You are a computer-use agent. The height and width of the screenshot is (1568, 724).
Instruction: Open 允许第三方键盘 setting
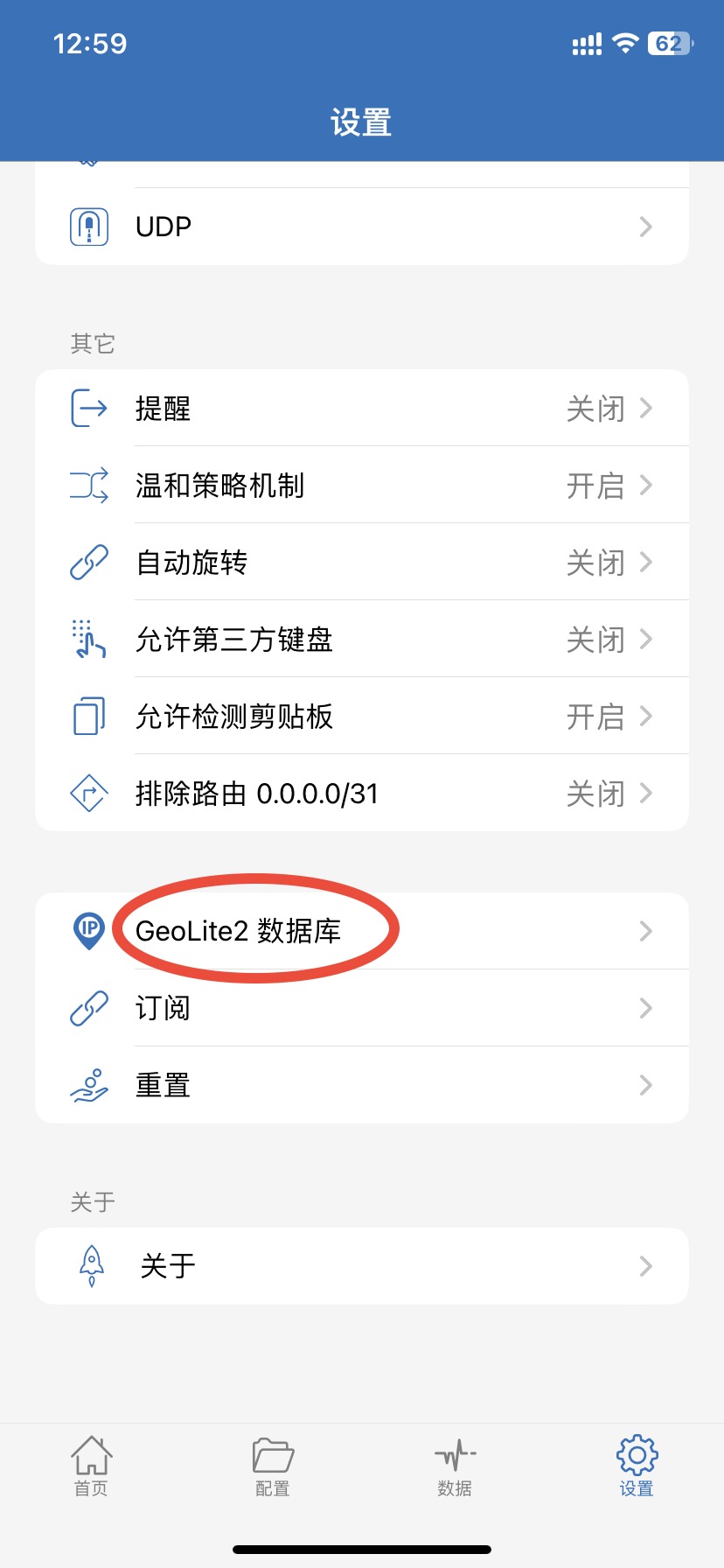coord(361,640)
